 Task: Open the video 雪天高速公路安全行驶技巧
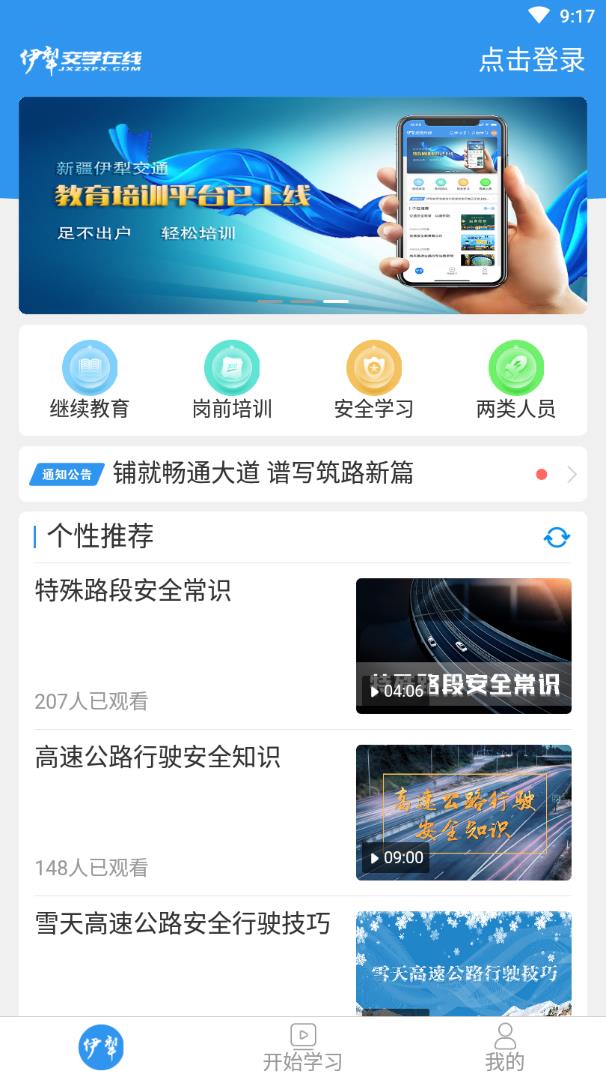pos(302,960)
